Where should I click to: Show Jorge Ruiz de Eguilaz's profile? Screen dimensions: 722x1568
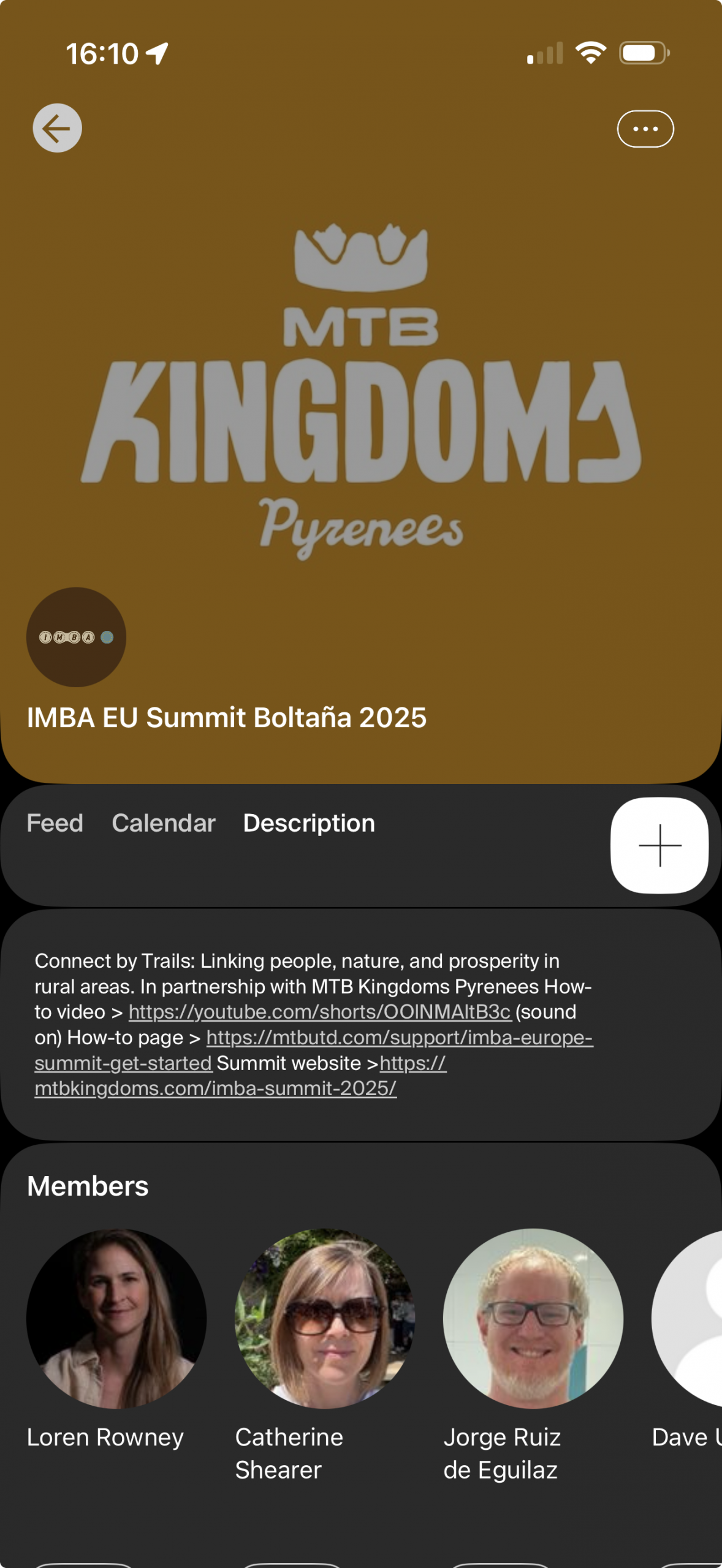tap(533, 1318)
